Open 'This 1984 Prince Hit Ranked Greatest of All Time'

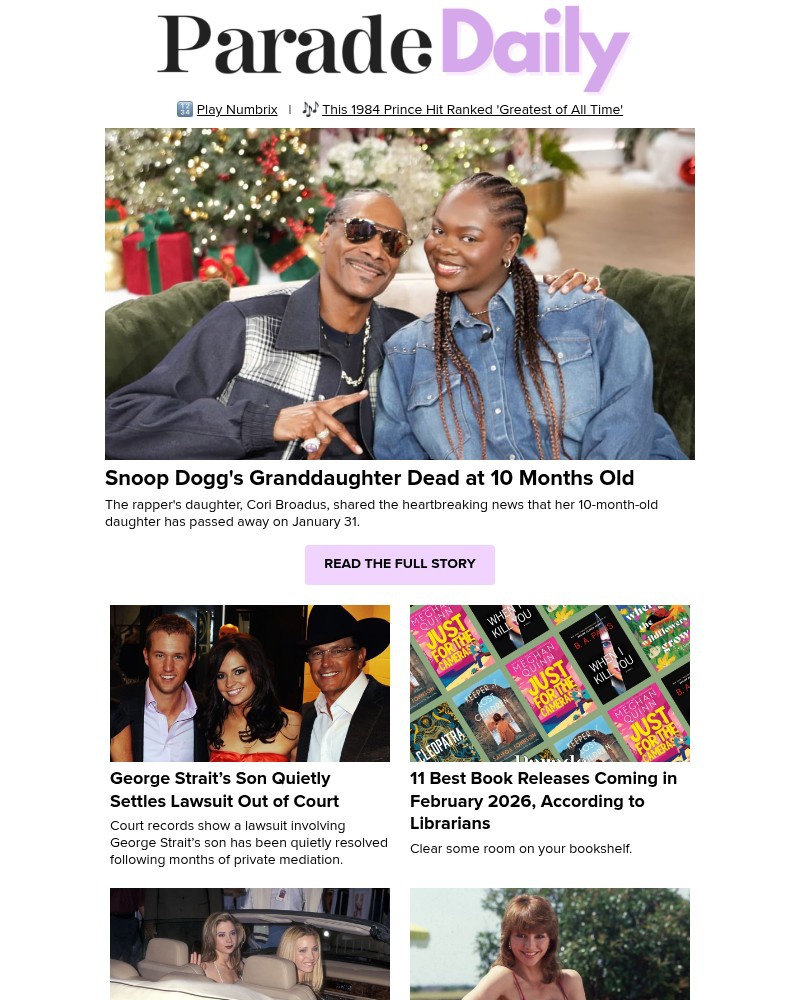pos(472,110)
